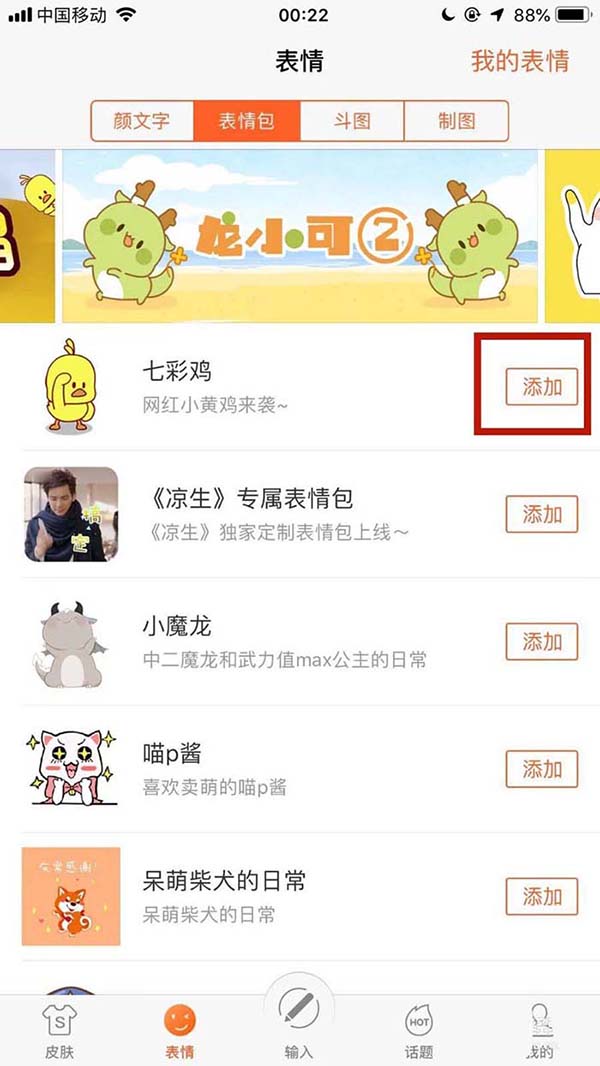The width and height of the screenshot is (600, 1066).
Task: Open 我的表情 in the top bar
Action: point(520,61)
